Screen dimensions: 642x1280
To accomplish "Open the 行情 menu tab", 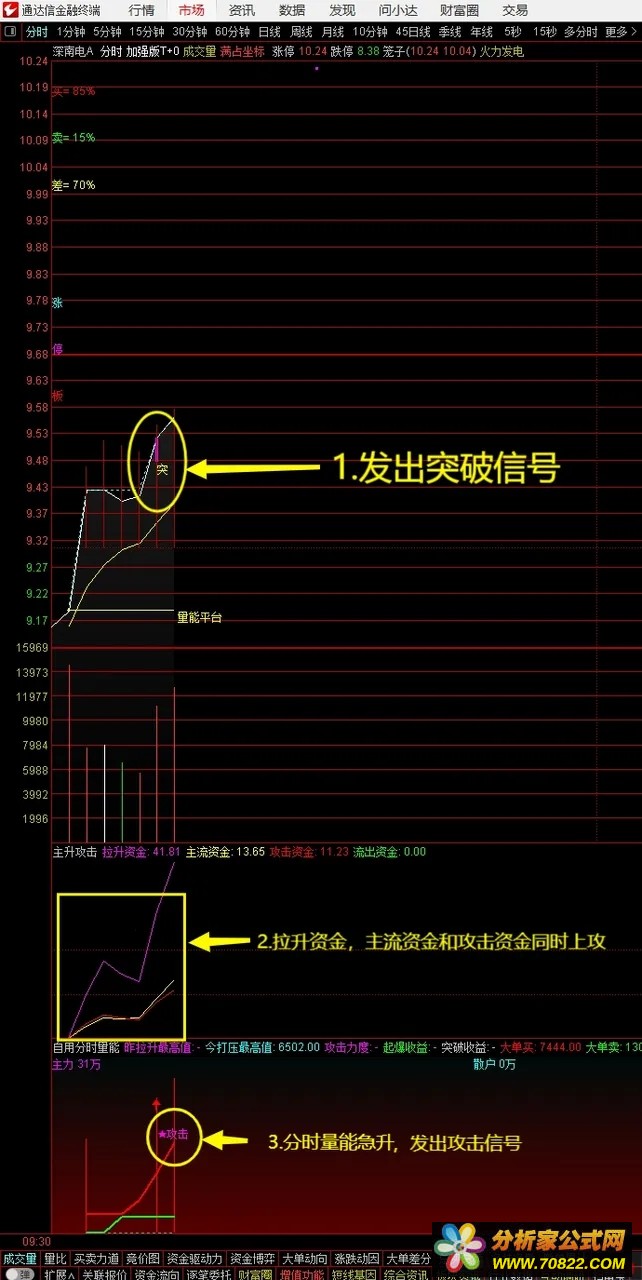I will point(141,10).
